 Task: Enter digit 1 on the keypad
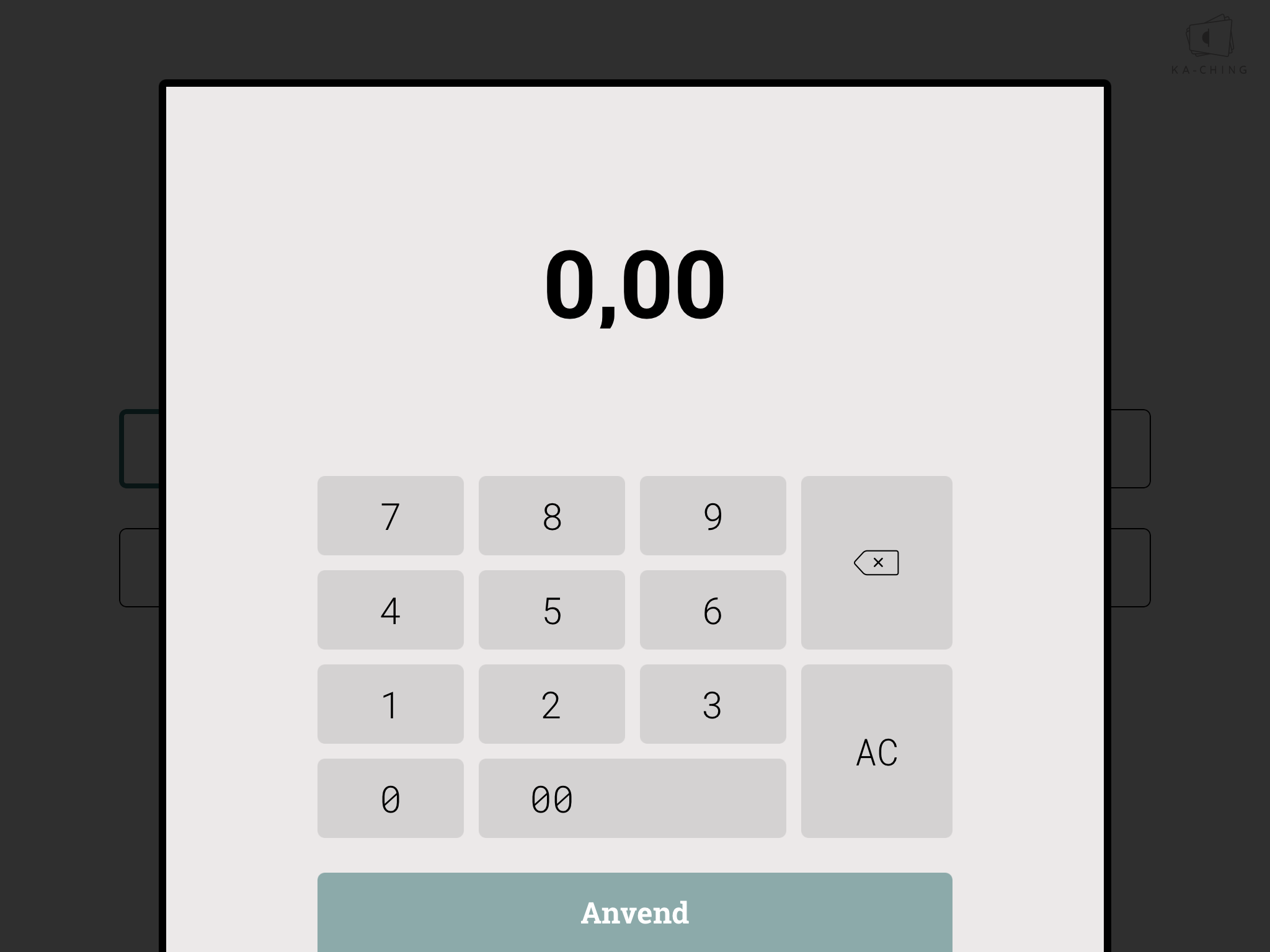coord(390,704)
